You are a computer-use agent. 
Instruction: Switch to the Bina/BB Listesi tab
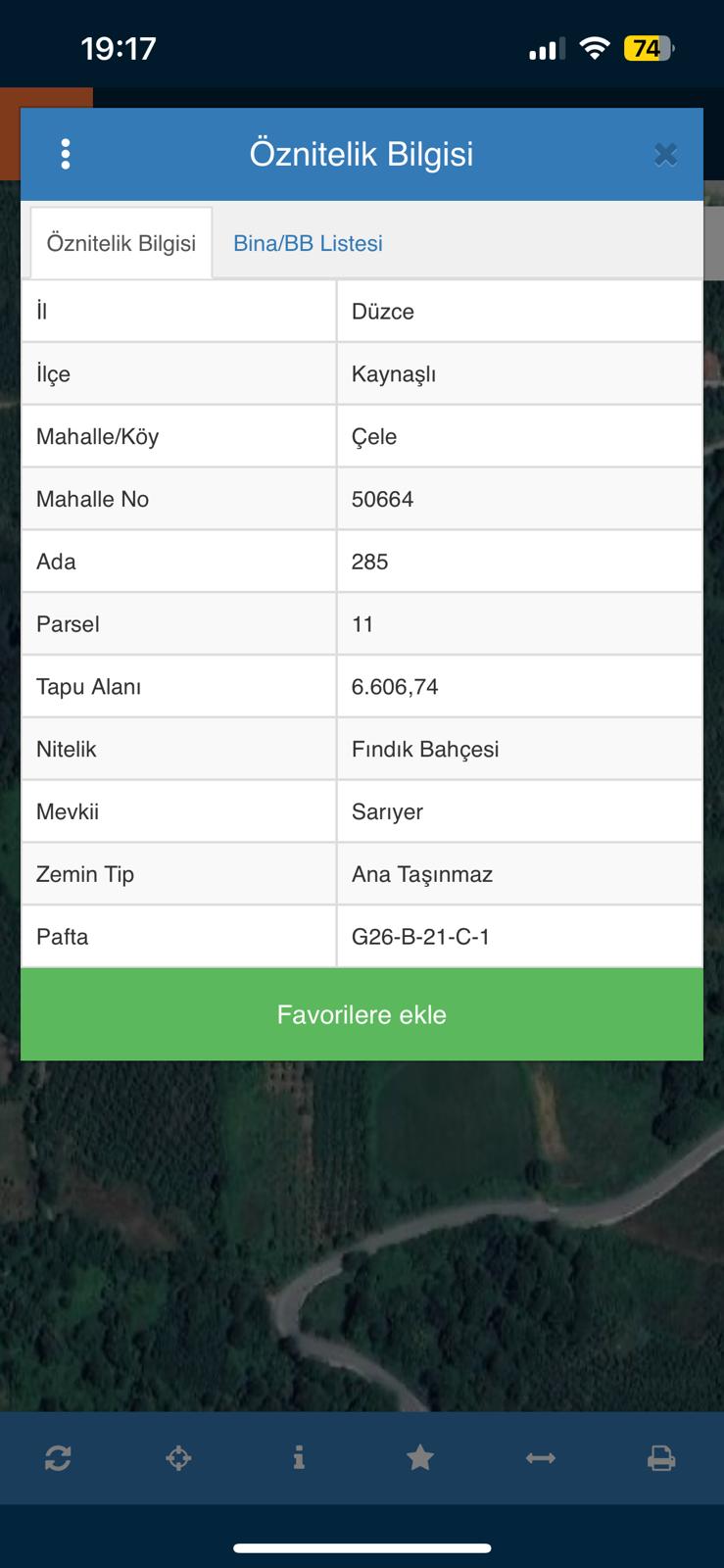(x=308, y=243)
